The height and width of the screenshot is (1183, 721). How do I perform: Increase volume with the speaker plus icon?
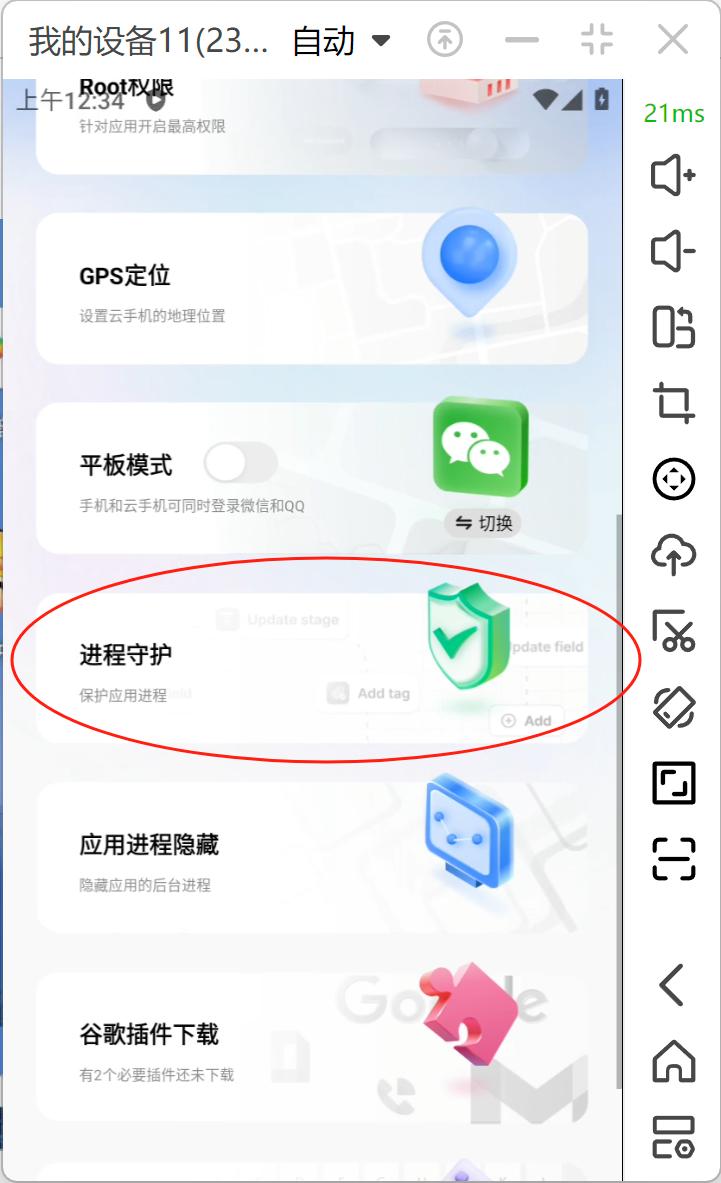click(x=673, y=175)
